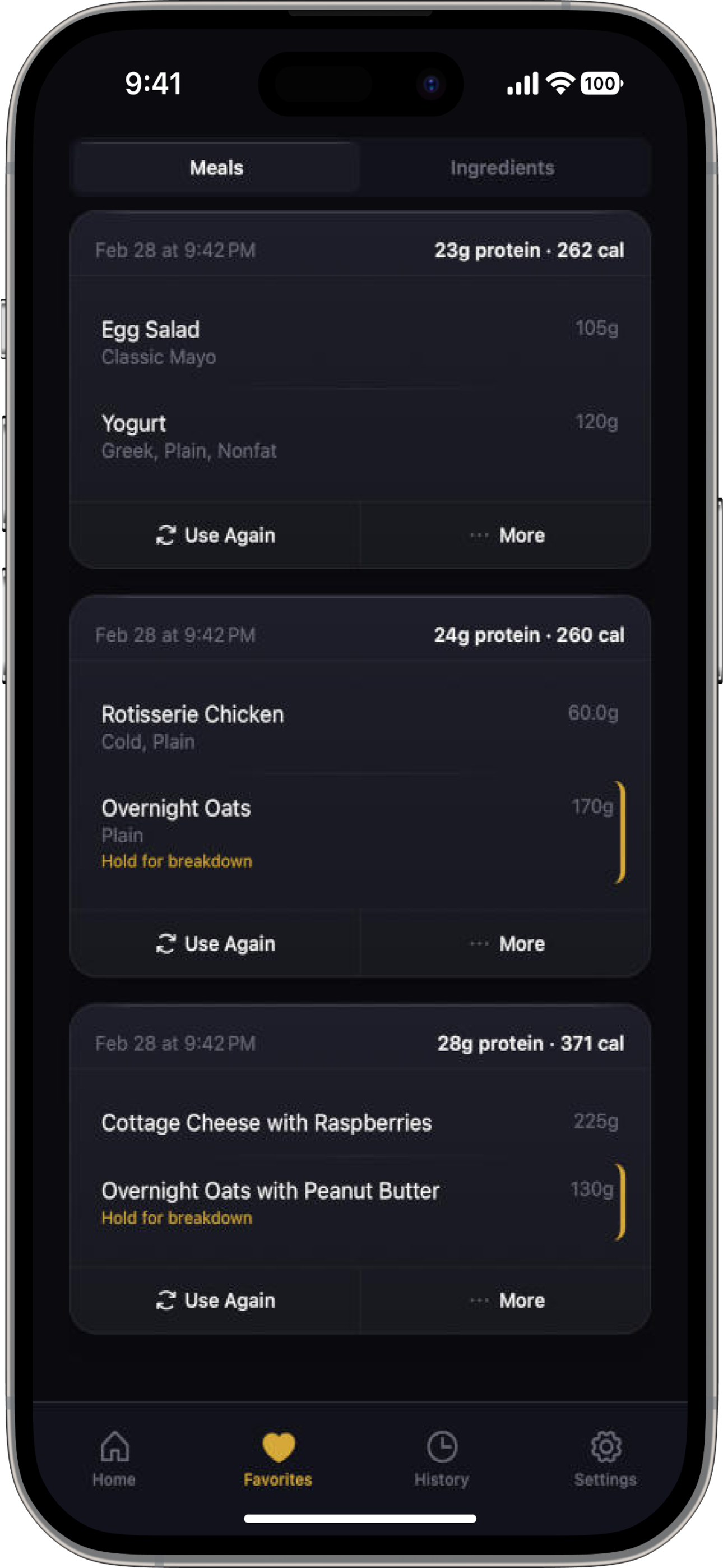Open the More ellipsis on the first meal card

tap(480, 534)
